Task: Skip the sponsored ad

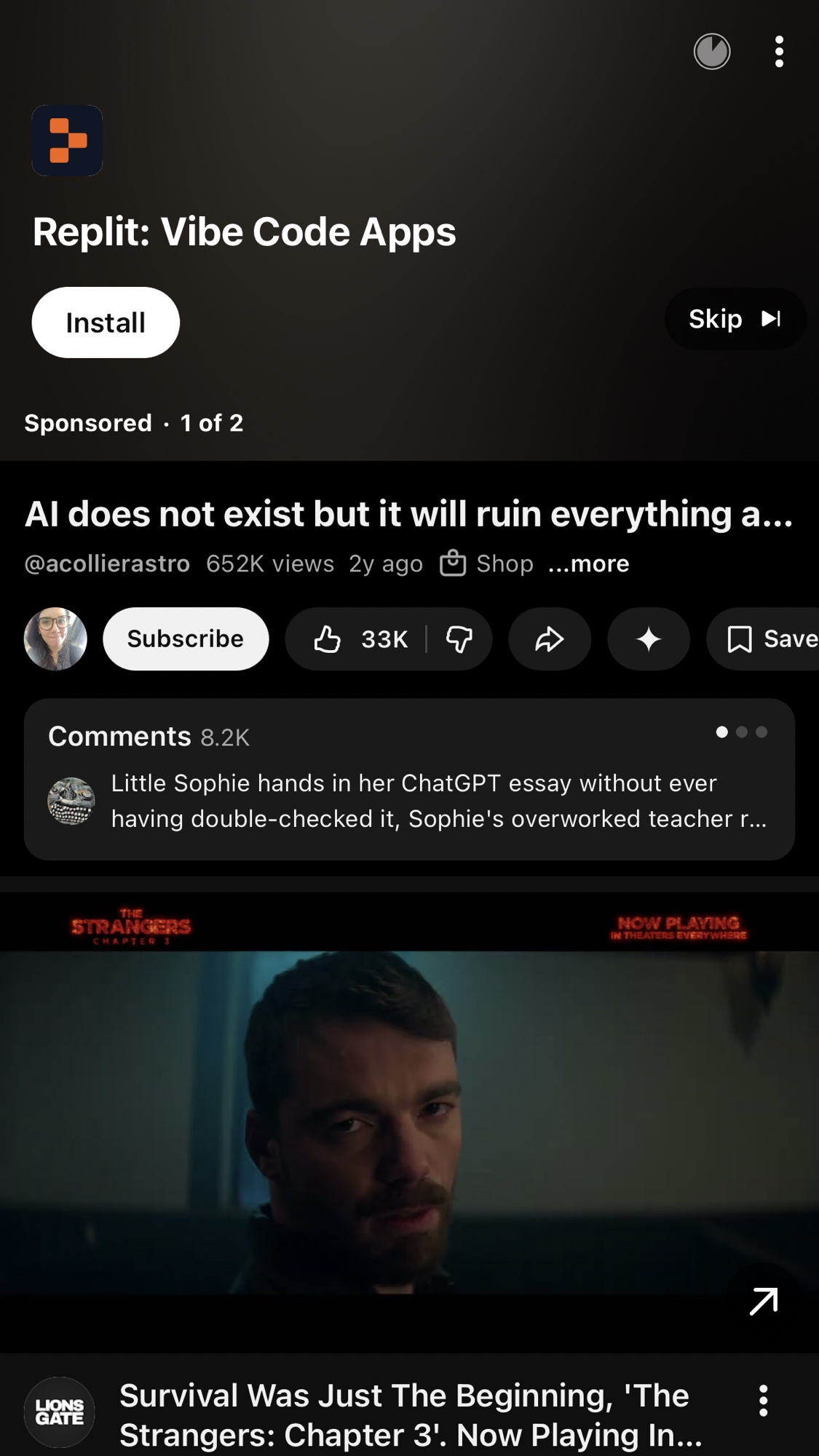Action: (x=734, y=319)
